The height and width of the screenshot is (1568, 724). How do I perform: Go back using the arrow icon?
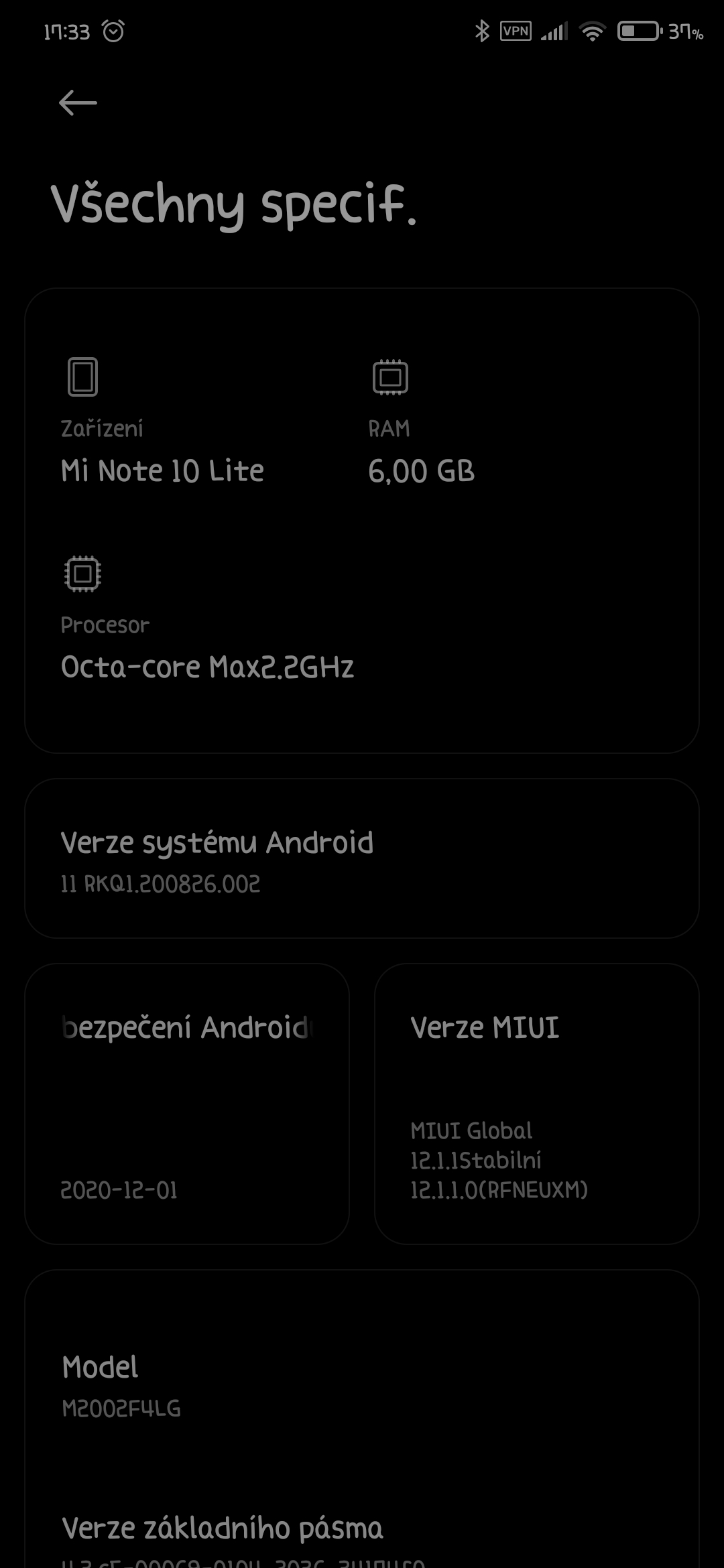tap(78, 103)
